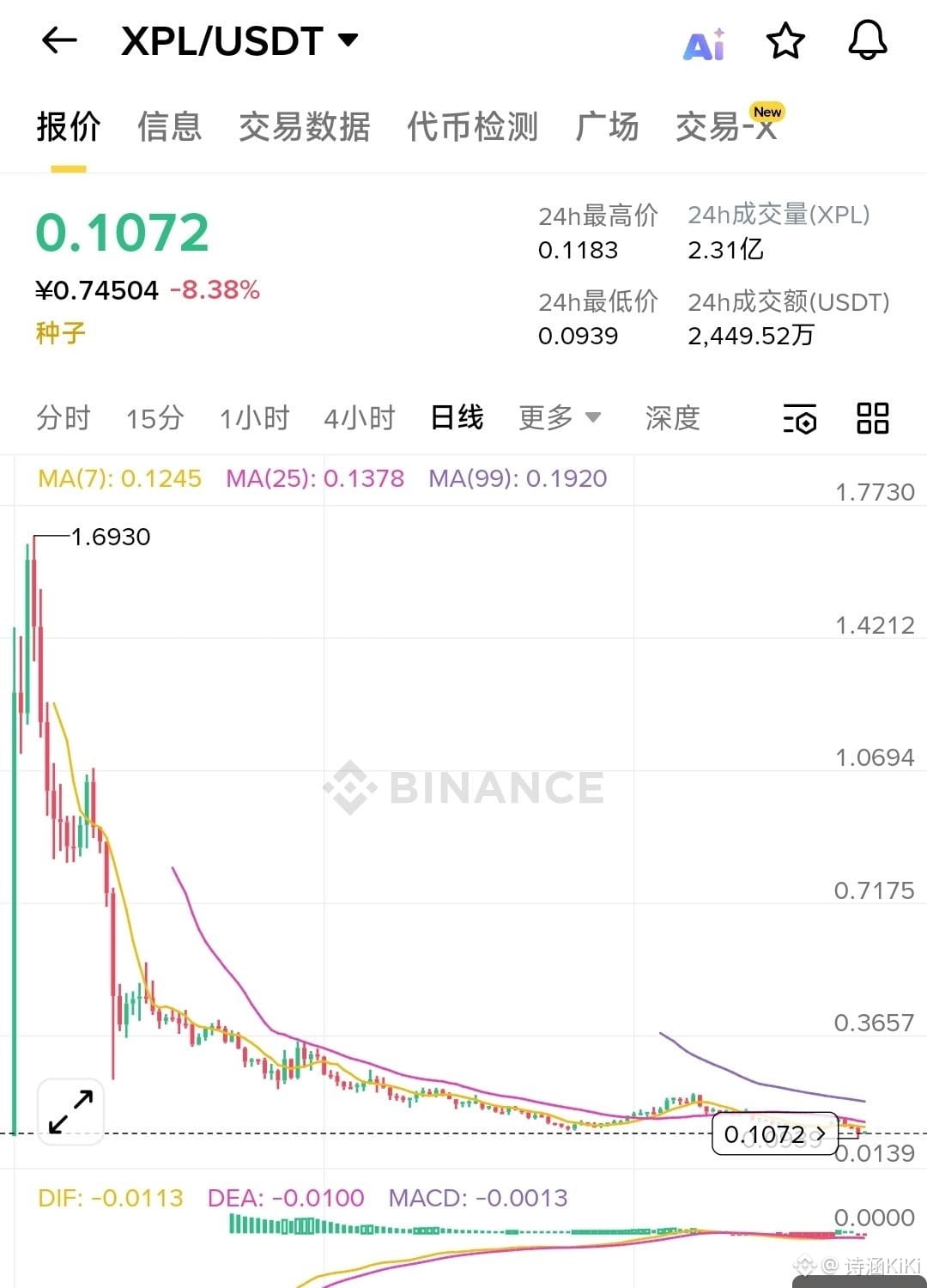The height and width of the screenshot is (1288, 927).
Task: Switch to the 广场 tab
Action: pos(607,127)
